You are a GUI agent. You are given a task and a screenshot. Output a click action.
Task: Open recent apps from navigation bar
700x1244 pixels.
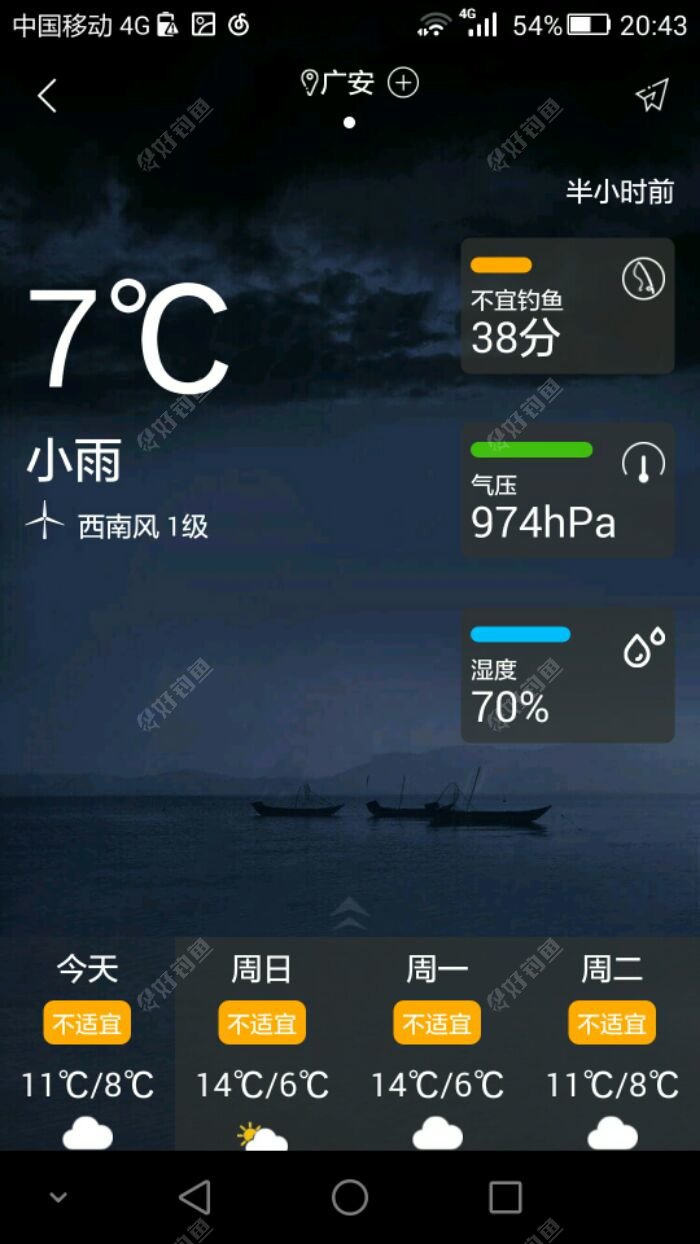coord(505,1197)
